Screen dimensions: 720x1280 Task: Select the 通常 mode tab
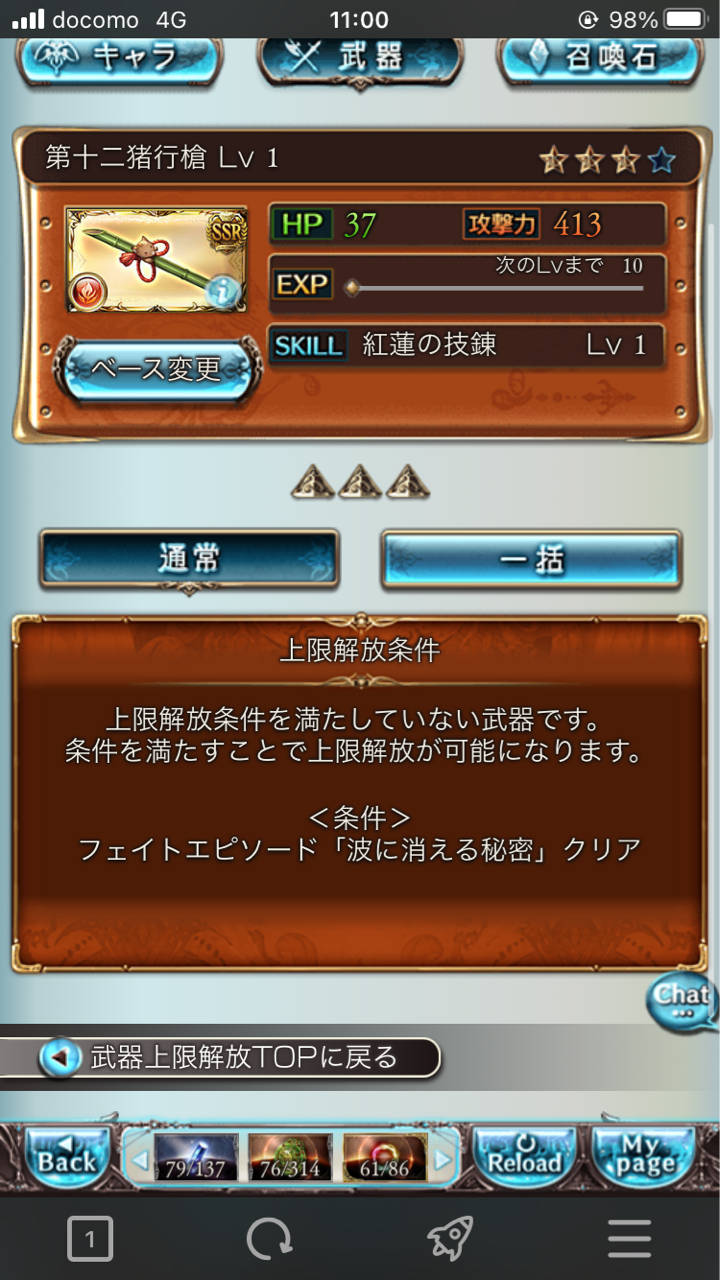coord(189,559)
